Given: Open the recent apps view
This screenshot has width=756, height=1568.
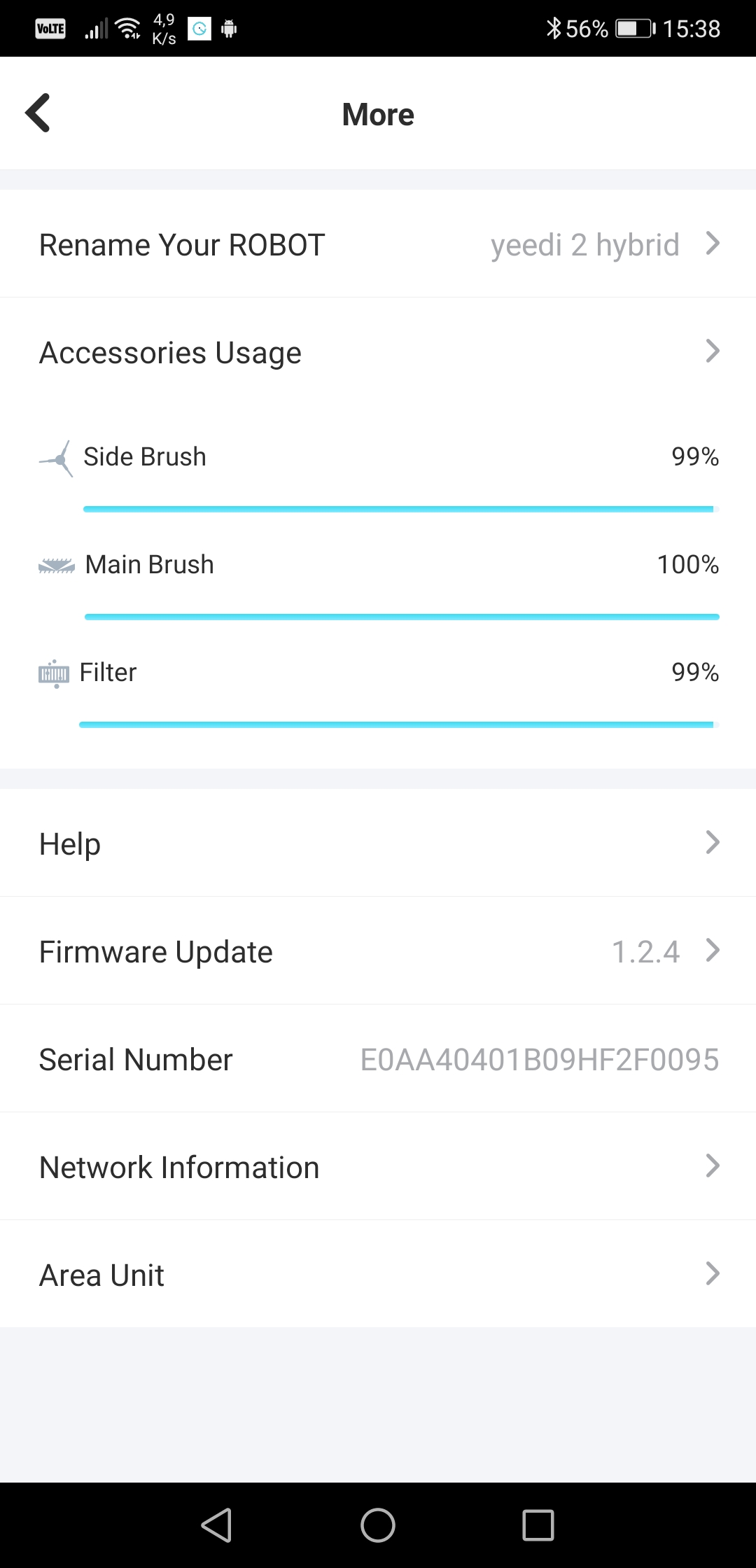Looking at the screenshot, I should point(538,1525).
